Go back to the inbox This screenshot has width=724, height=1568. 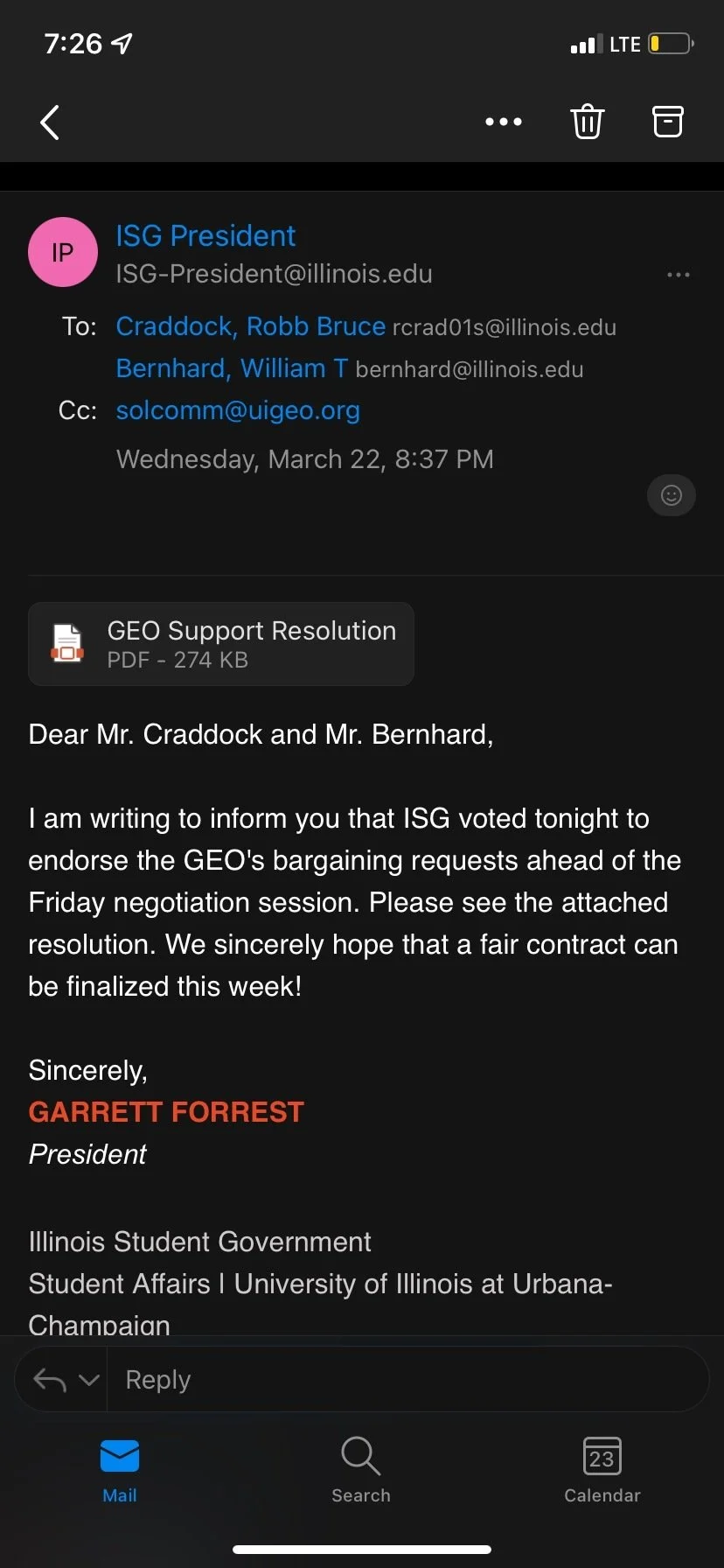(x=50, y=122)
